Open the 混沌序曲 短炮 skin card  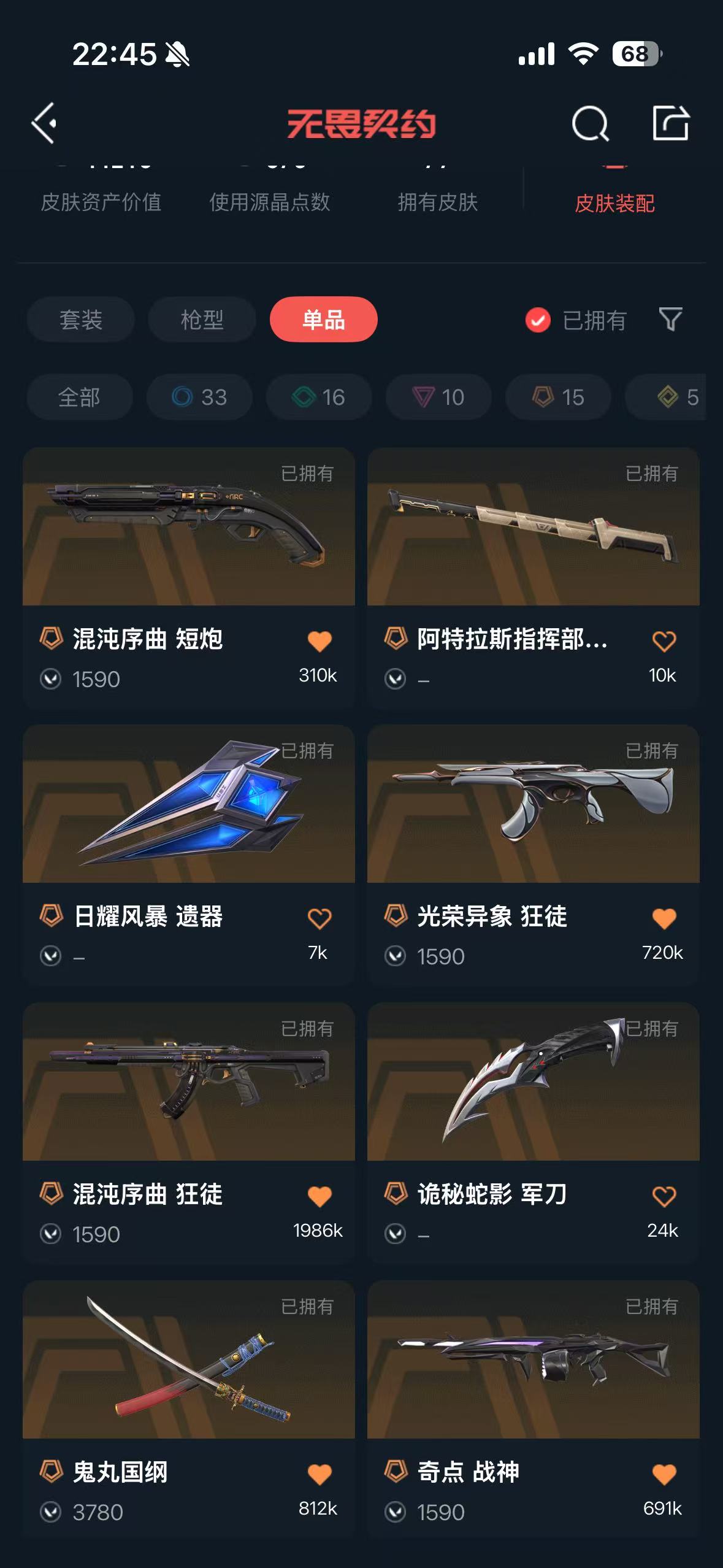click(x=189, y=578)
